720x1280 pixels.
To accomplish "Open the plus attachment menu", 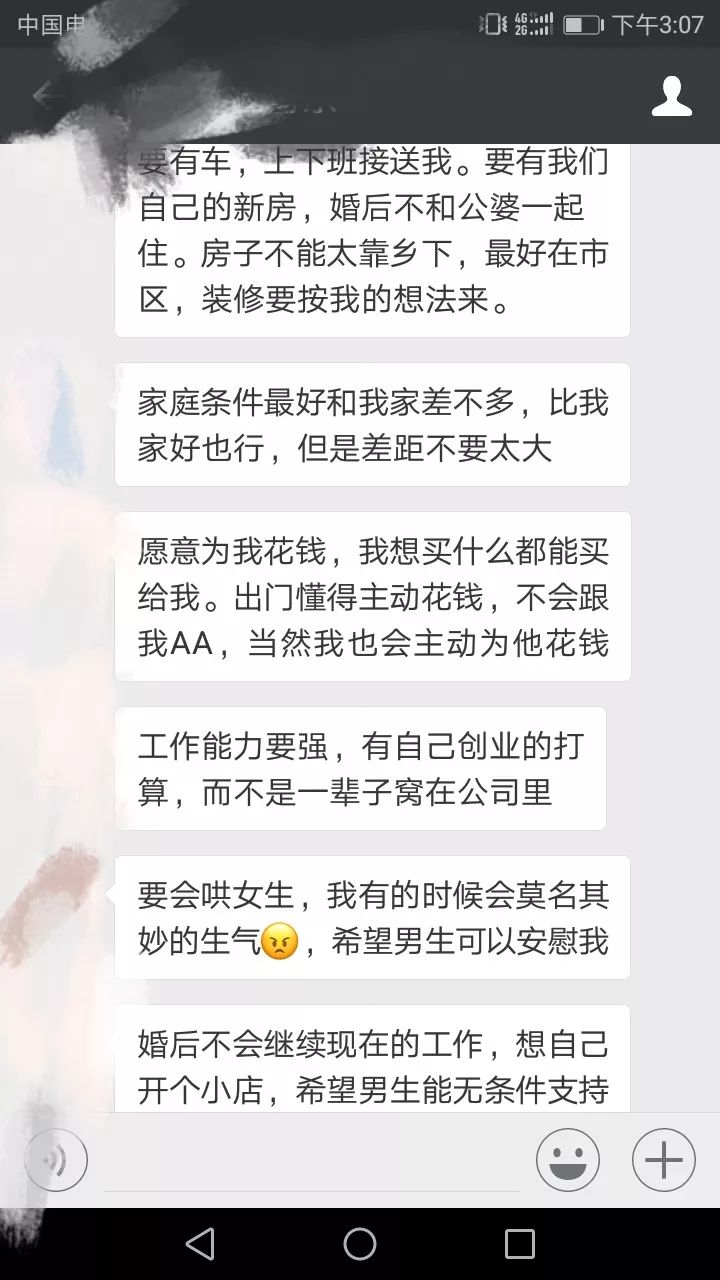I will tap(663, 1161).
